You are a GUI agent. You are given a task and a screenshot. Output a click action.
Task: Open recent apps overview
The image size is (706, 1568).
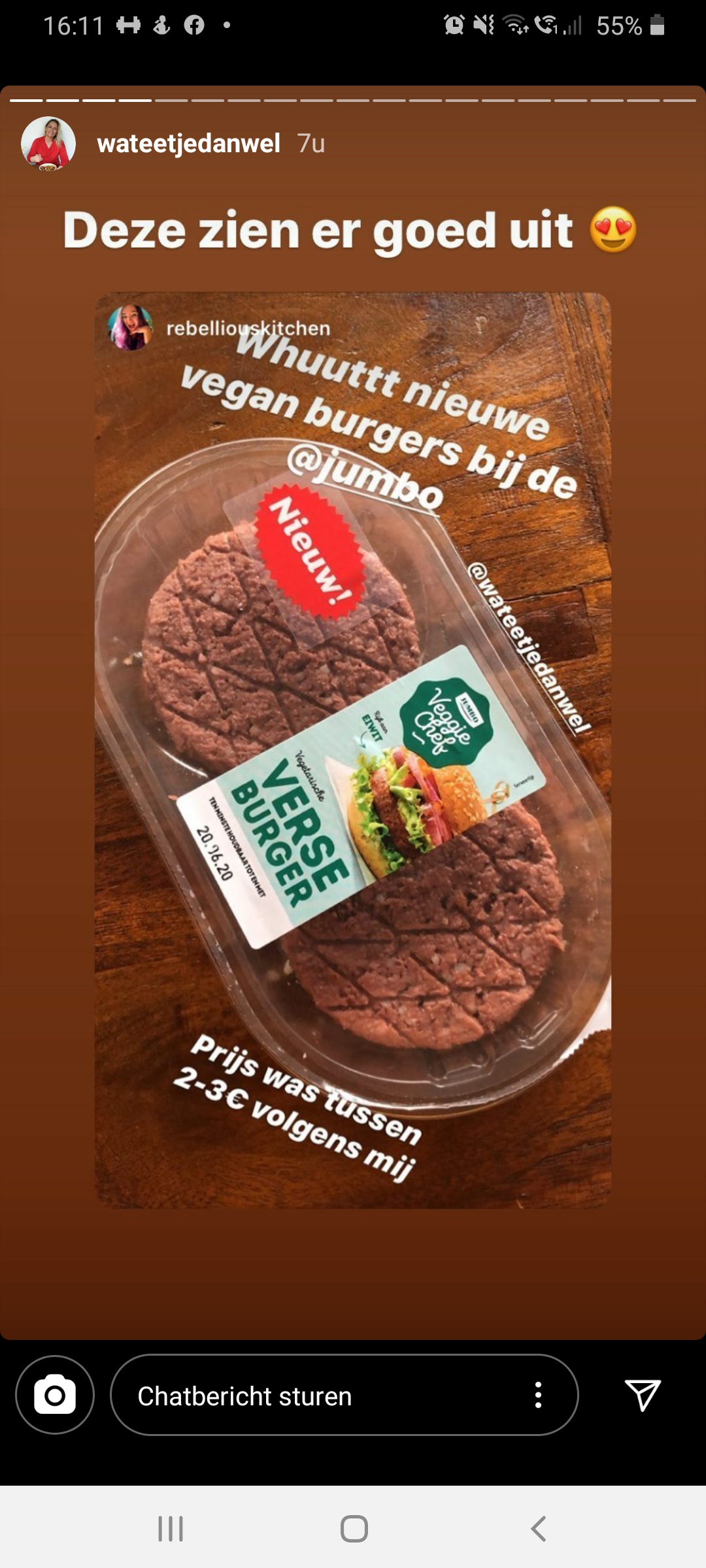[x=171, y=1529]
